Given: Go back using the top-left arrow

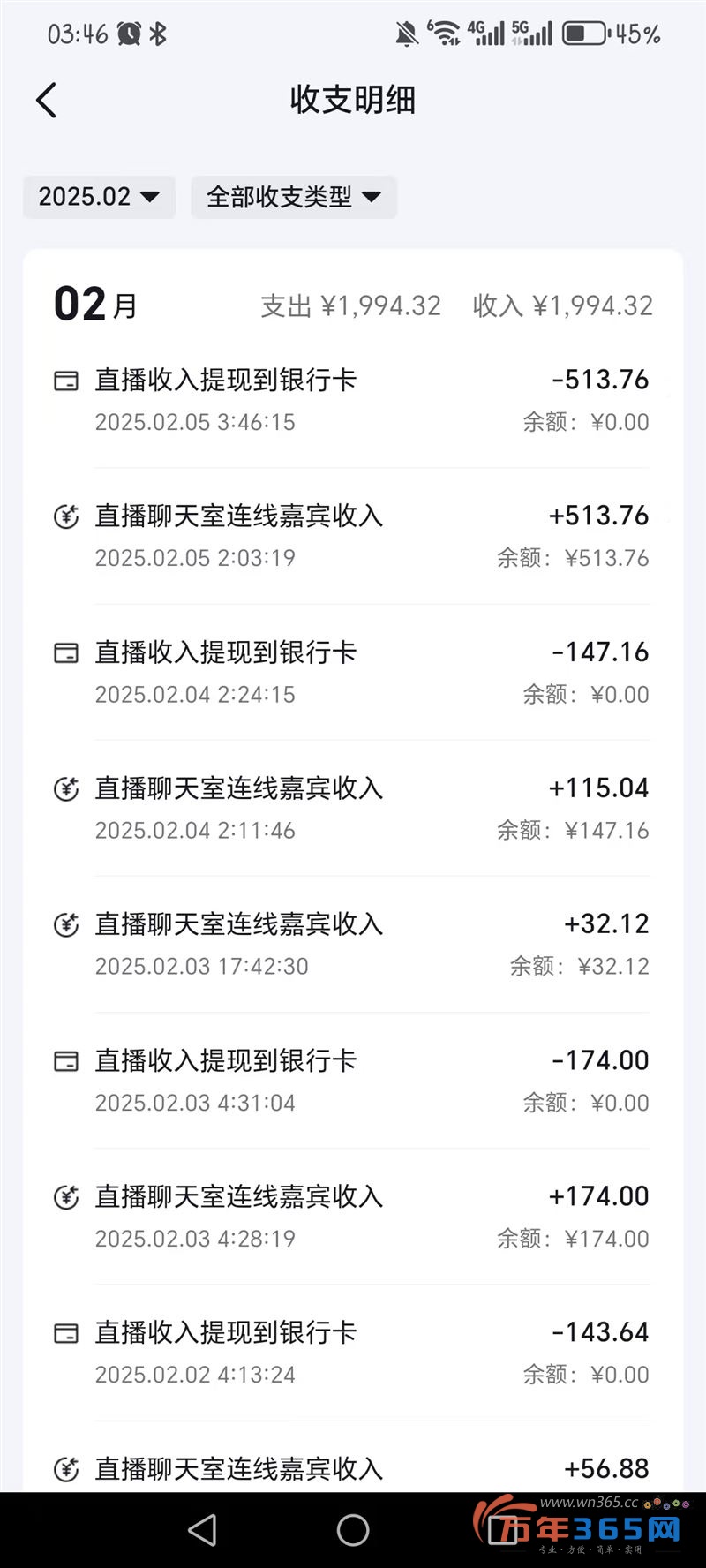Looking at the screenshot, I should point(47,100).
